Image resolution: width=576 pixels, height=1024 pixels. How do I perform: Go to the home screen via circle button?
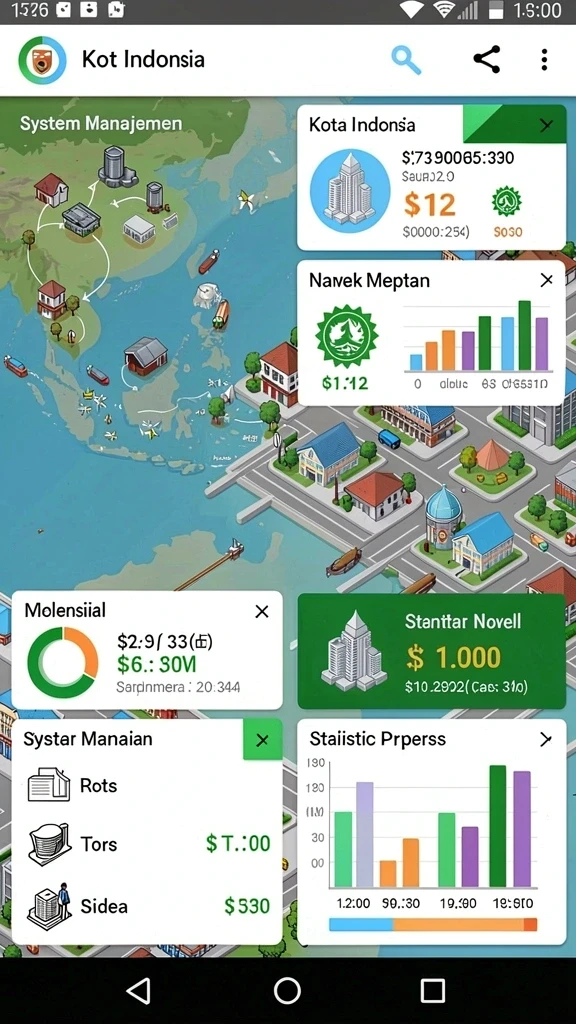[x=287, y=991]
